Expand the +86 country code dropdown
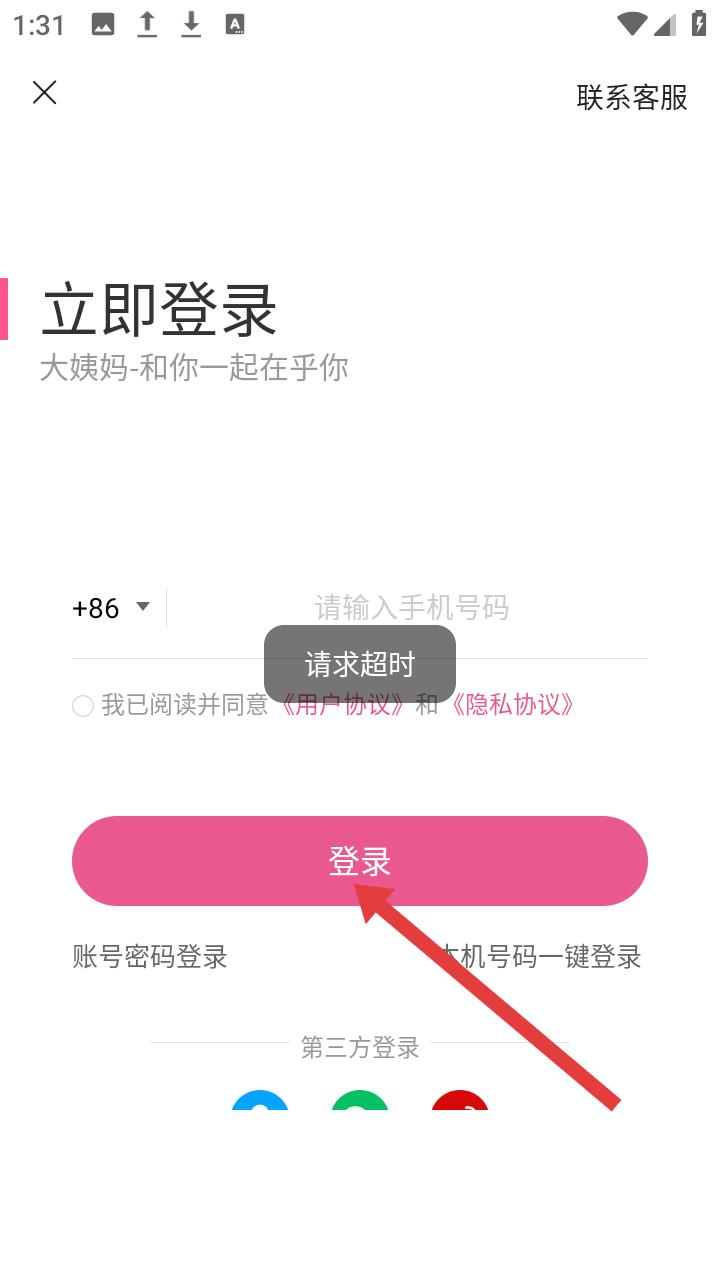The width and height of the screenshot is (720, 1280). tap(111, 607)
